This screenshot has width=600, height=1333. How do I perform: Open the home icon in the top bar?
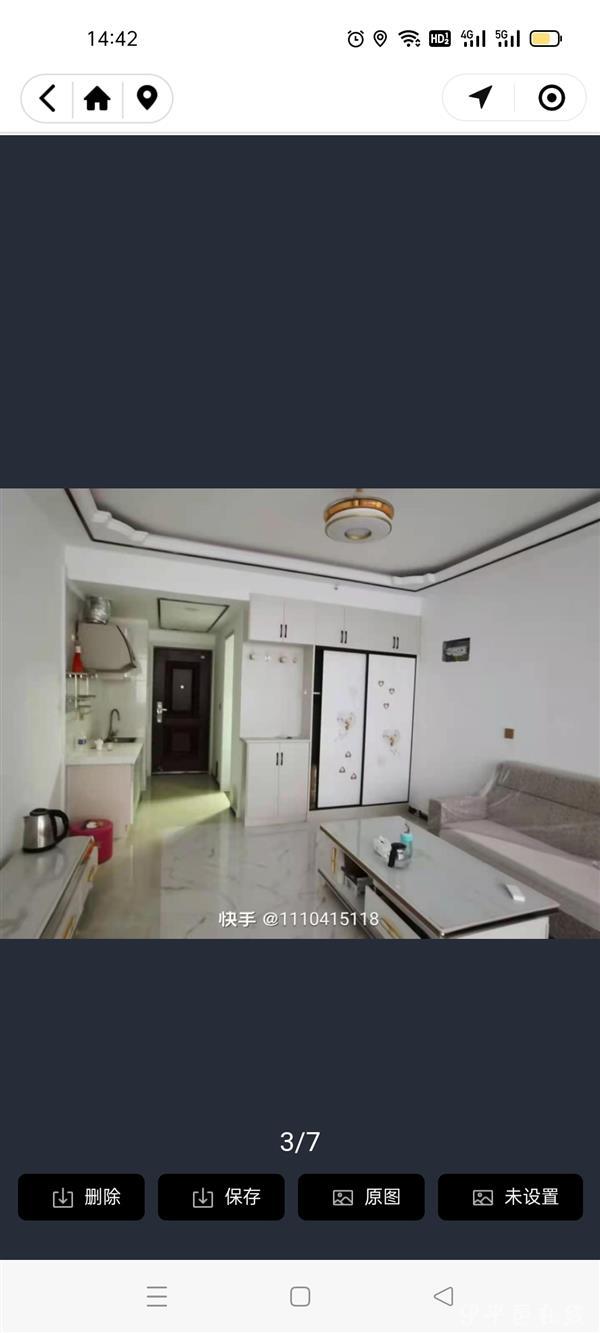97,98
